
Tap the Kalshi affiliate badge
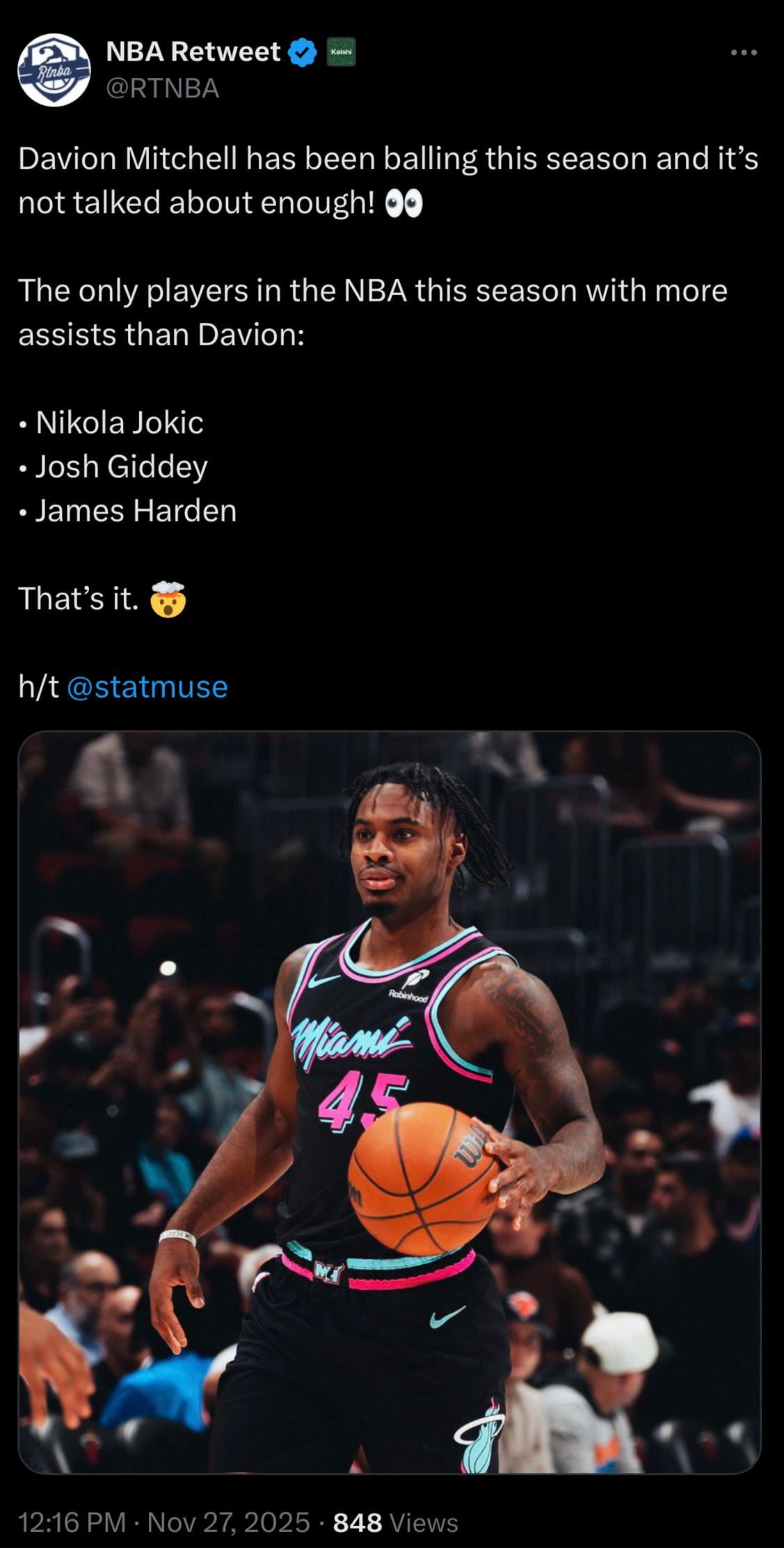[x=342, y=52]
